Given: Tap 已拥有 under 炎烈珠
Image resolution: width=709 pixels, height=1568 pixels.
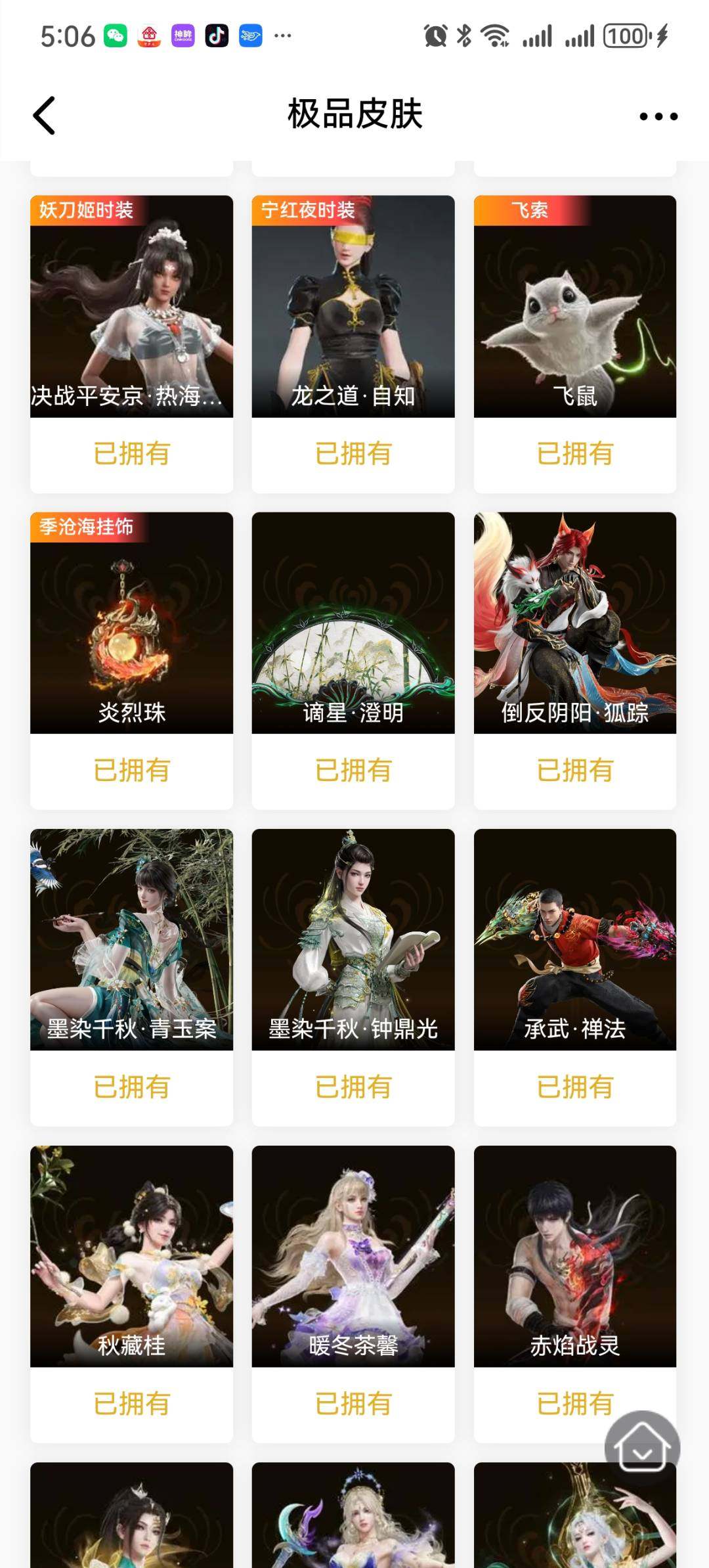Looking at the screenshot, I should tap(131, 771).
